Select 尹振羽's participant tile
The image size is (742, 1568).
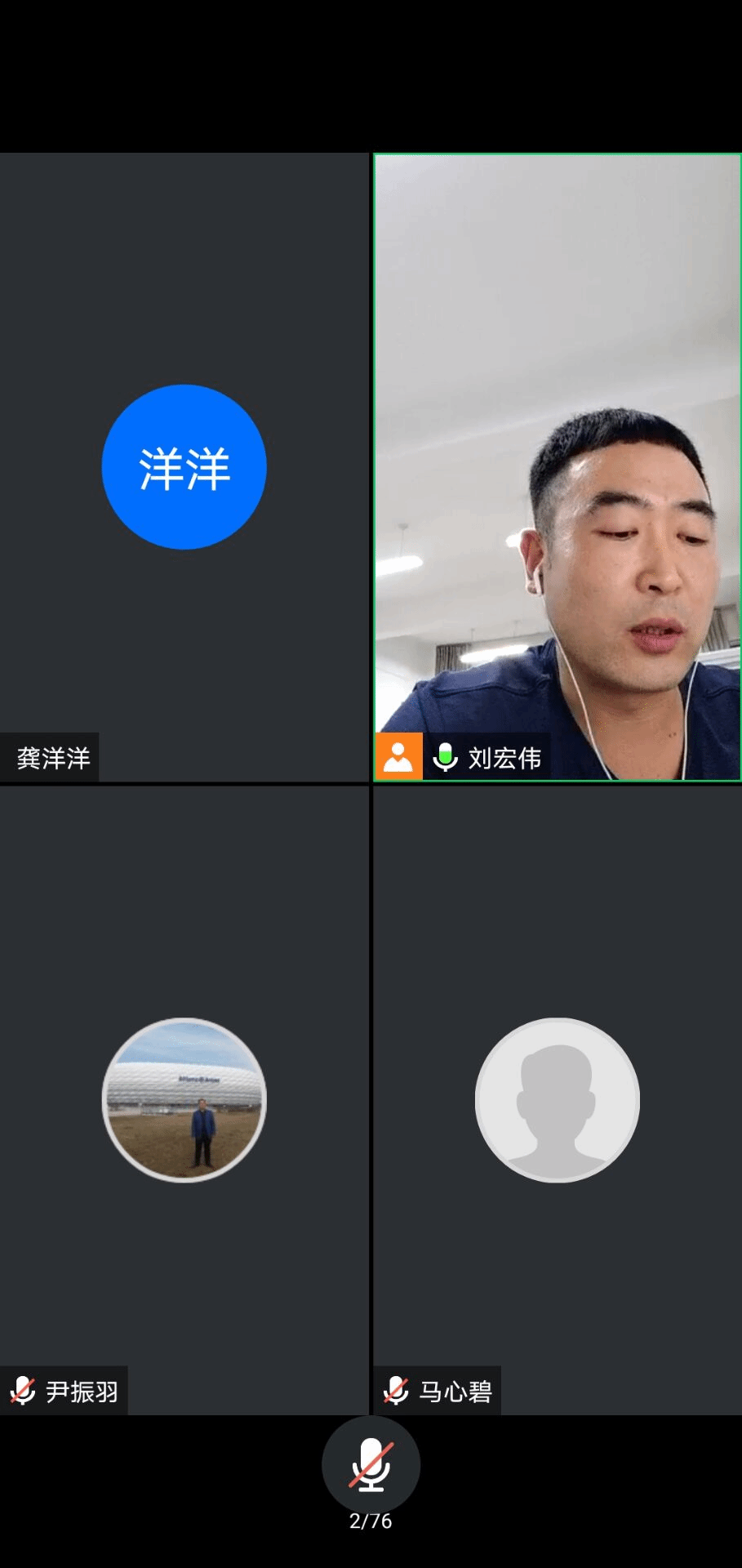(x=184, y=1099)
